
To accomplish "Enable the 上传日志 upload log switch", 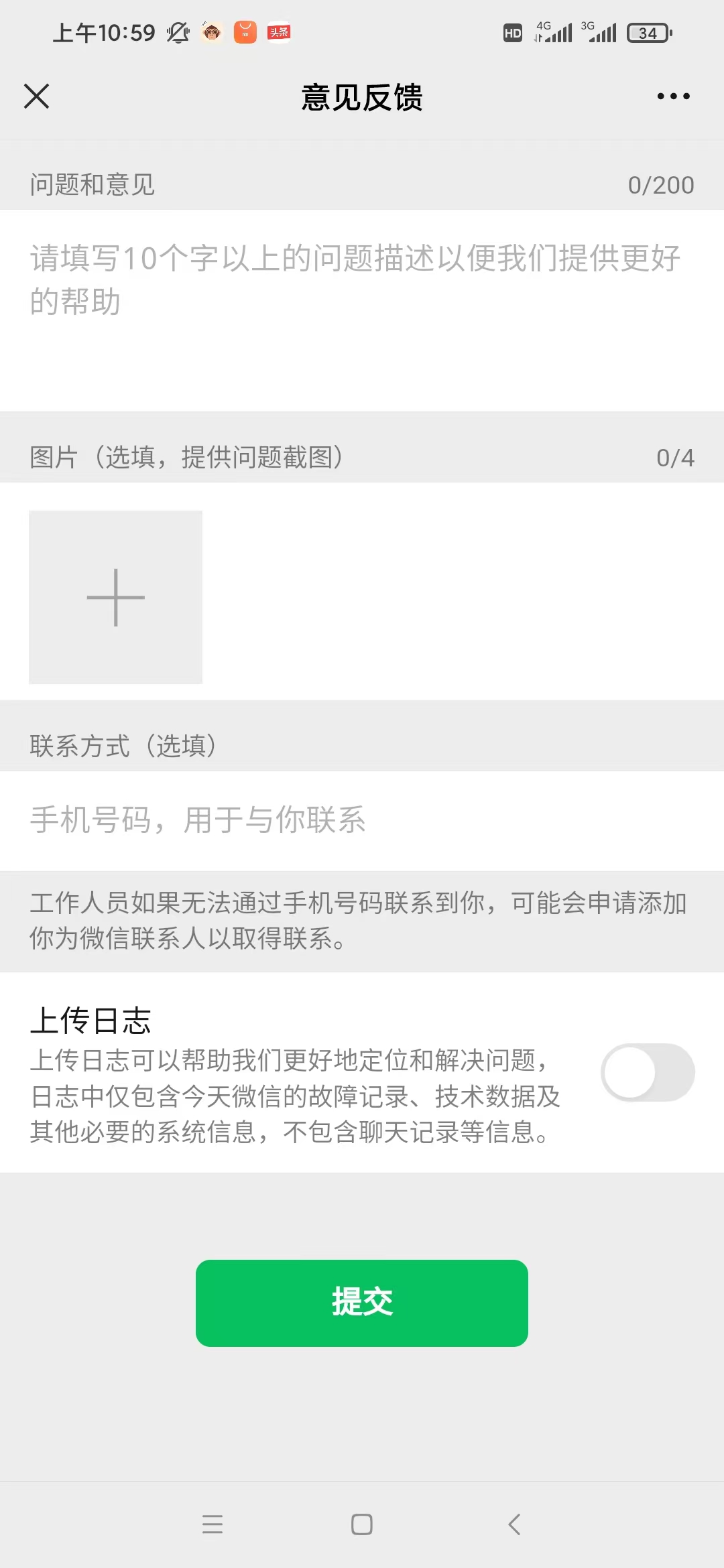I will point(647,1072).
